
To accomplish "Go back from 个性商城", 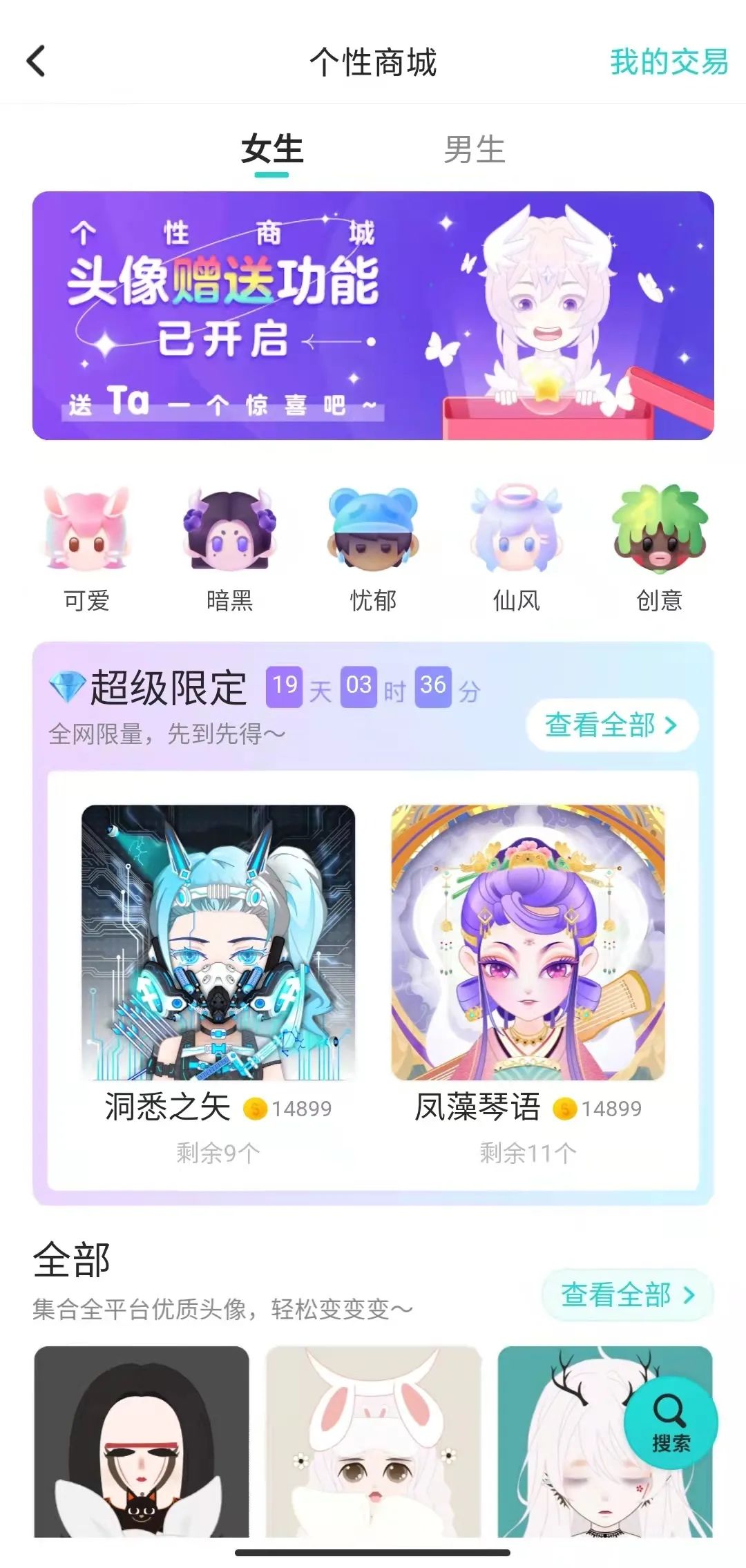I will [x=36, y=61].
